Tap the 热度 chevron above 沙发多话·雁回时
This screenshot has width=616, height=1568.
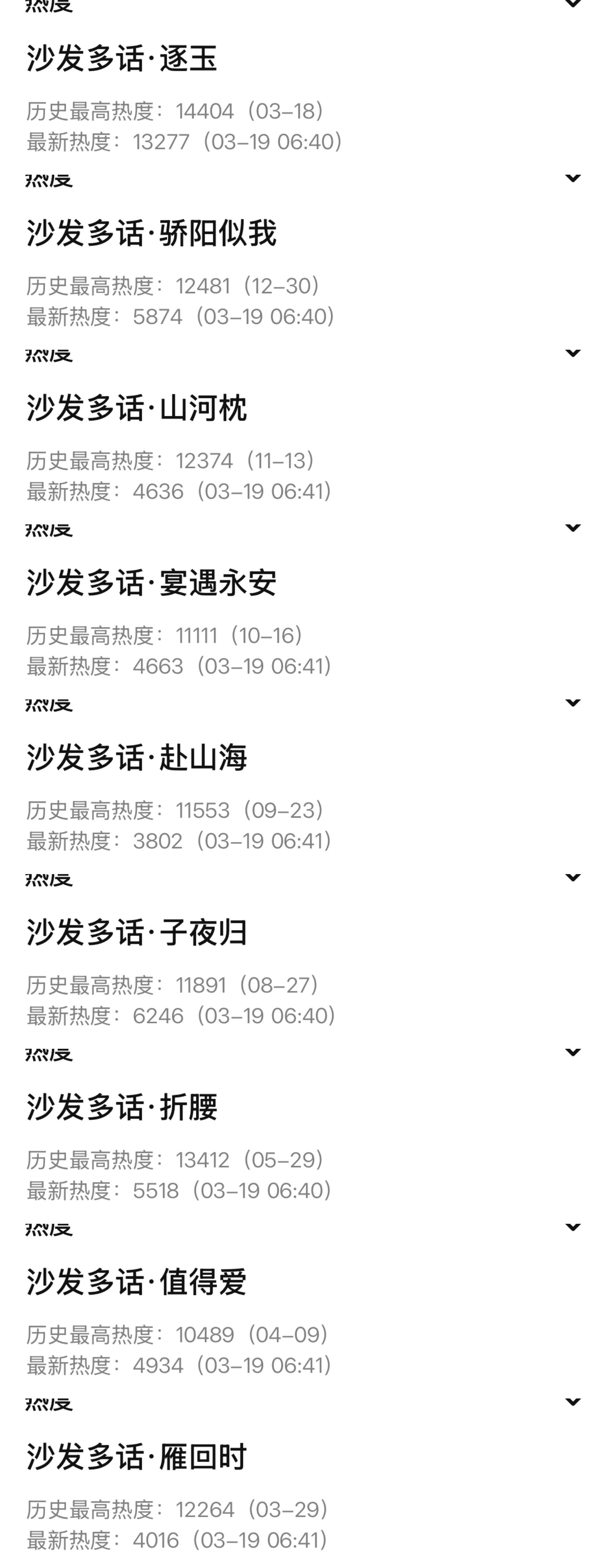tap(573, 1402)
